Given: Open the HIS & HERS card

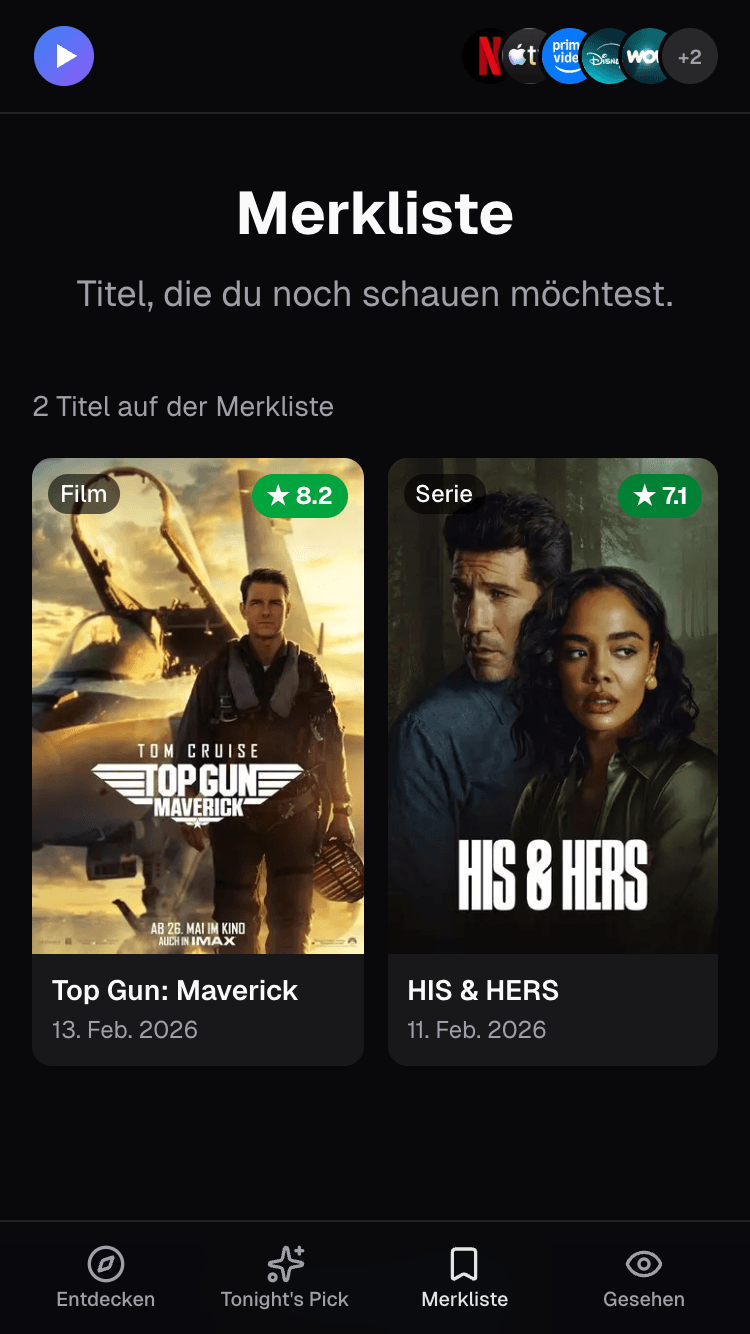Looking at the screenshot, I should [553, 760].
